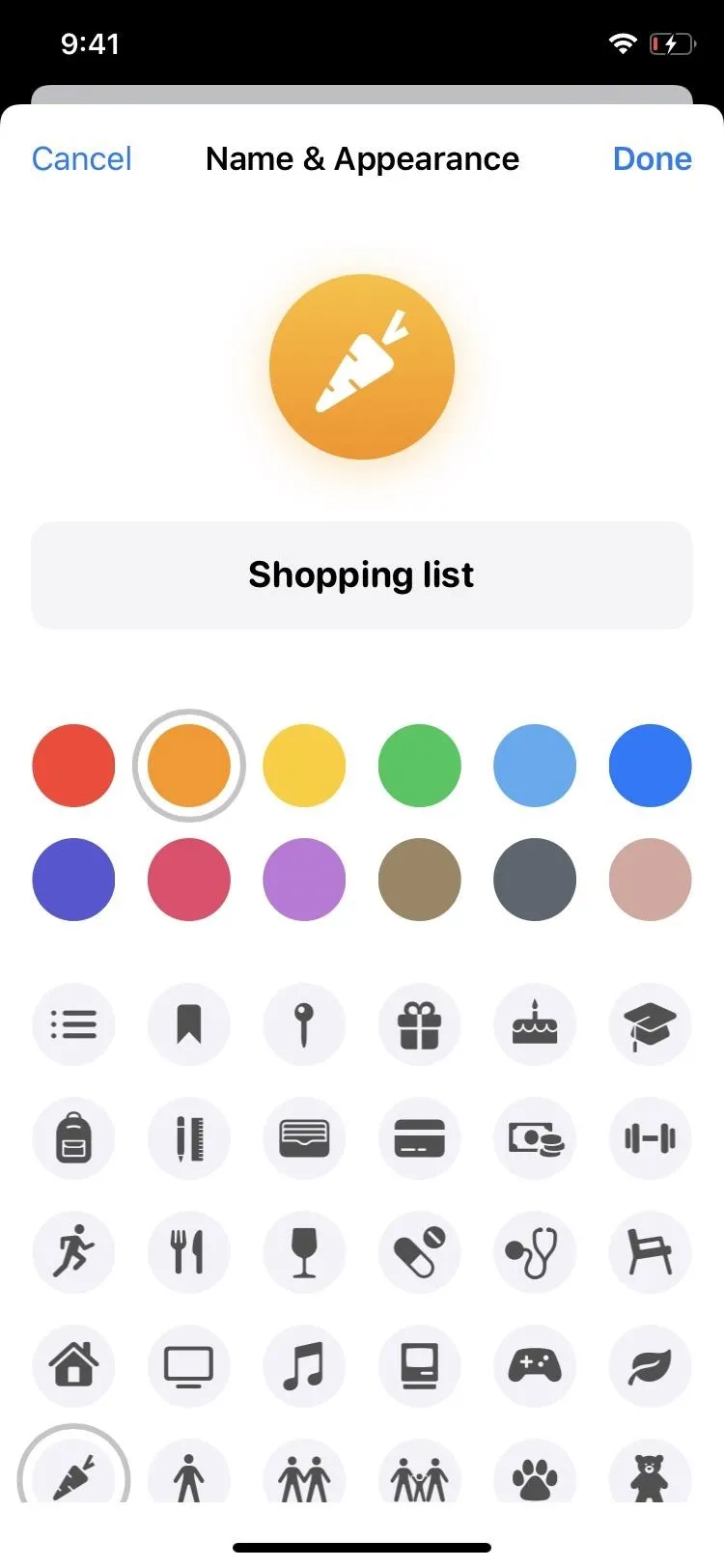The width and height of the screenshot is (724, 1568).
Task: Choose the yellow color swatch
Action: (x=304, y=766)
